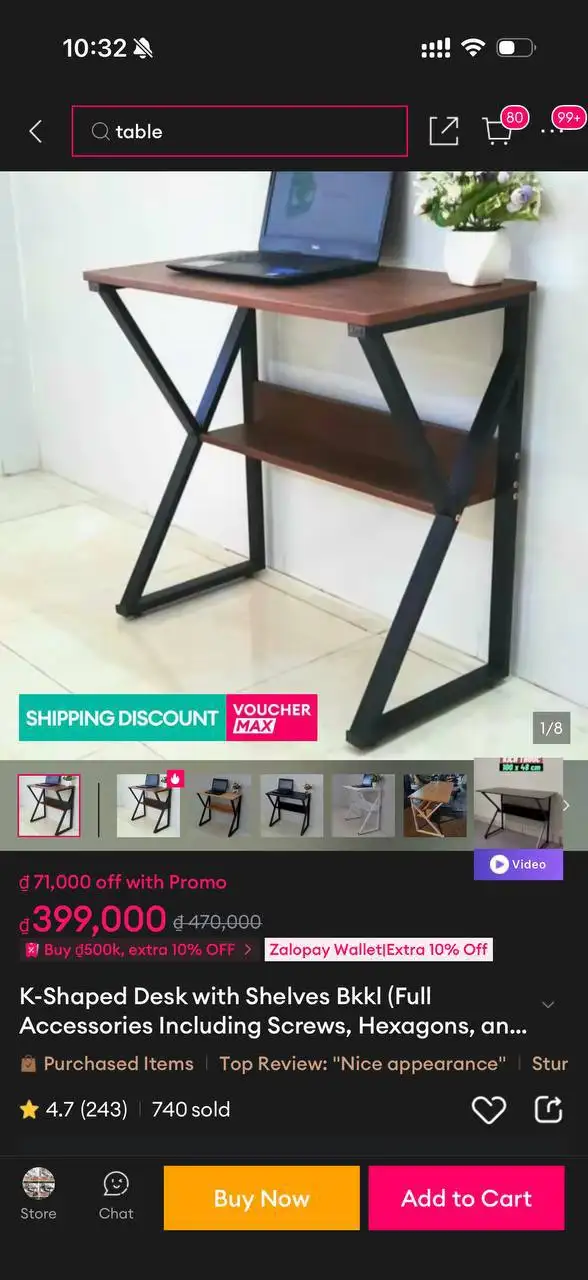The width and height of the screenshot is (588, 1280).
Task: Open Zalopay Wallet extra 10% off offer
Action: click(378, 950)
